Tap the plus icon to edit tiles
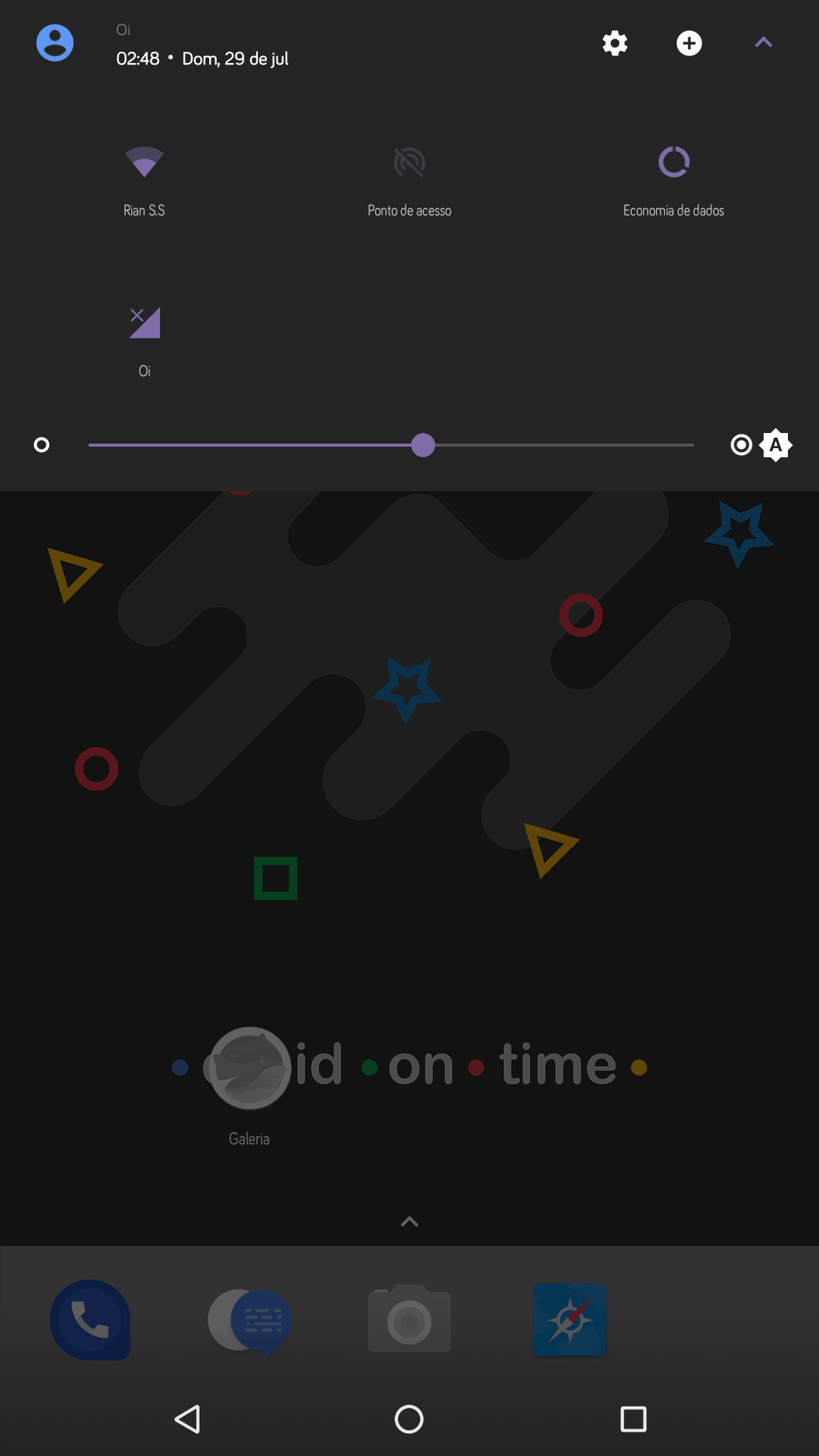Screen dimensions: 819x1456 click(689, 43)
